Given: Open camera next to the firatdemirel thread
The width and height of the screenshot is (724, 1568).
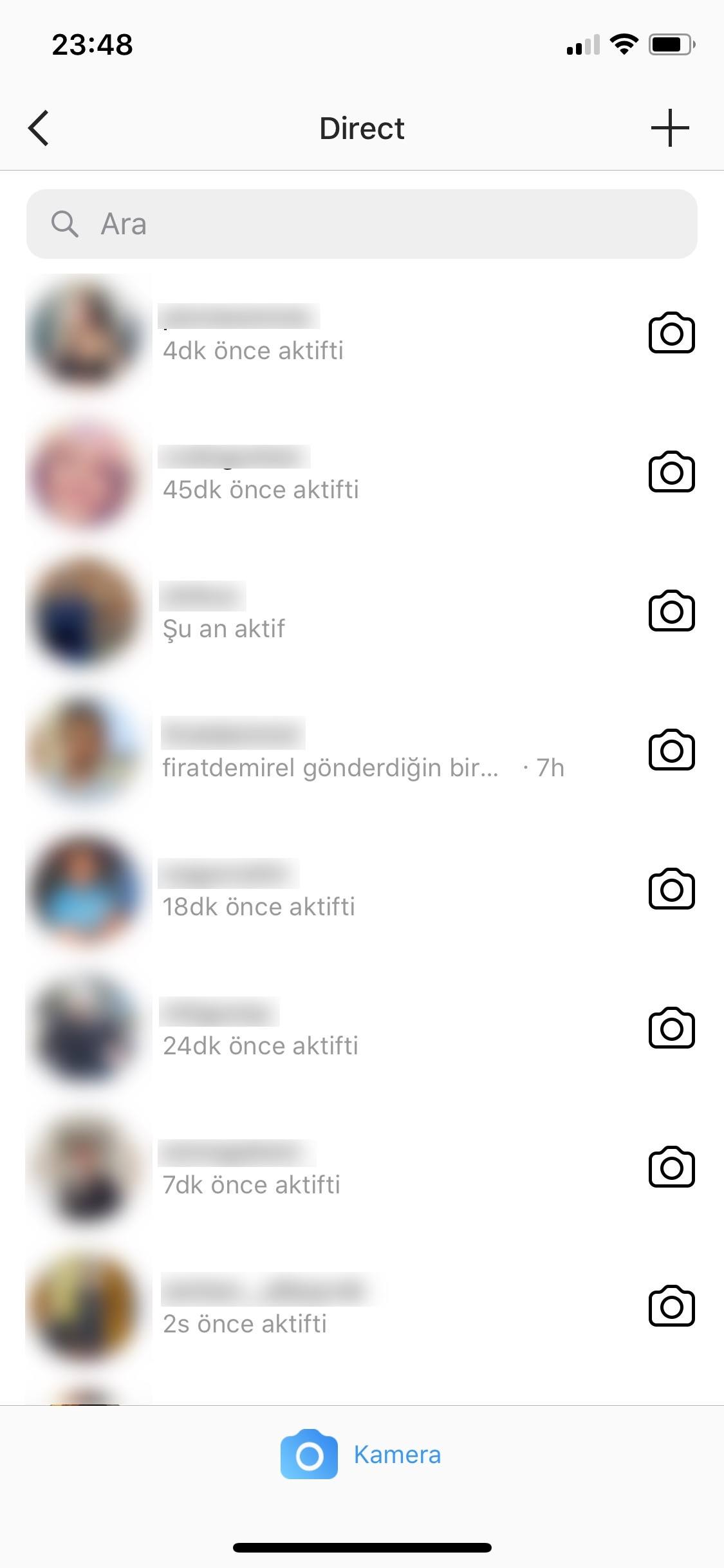Looking at the screenshot, I should tap(671, 750).
